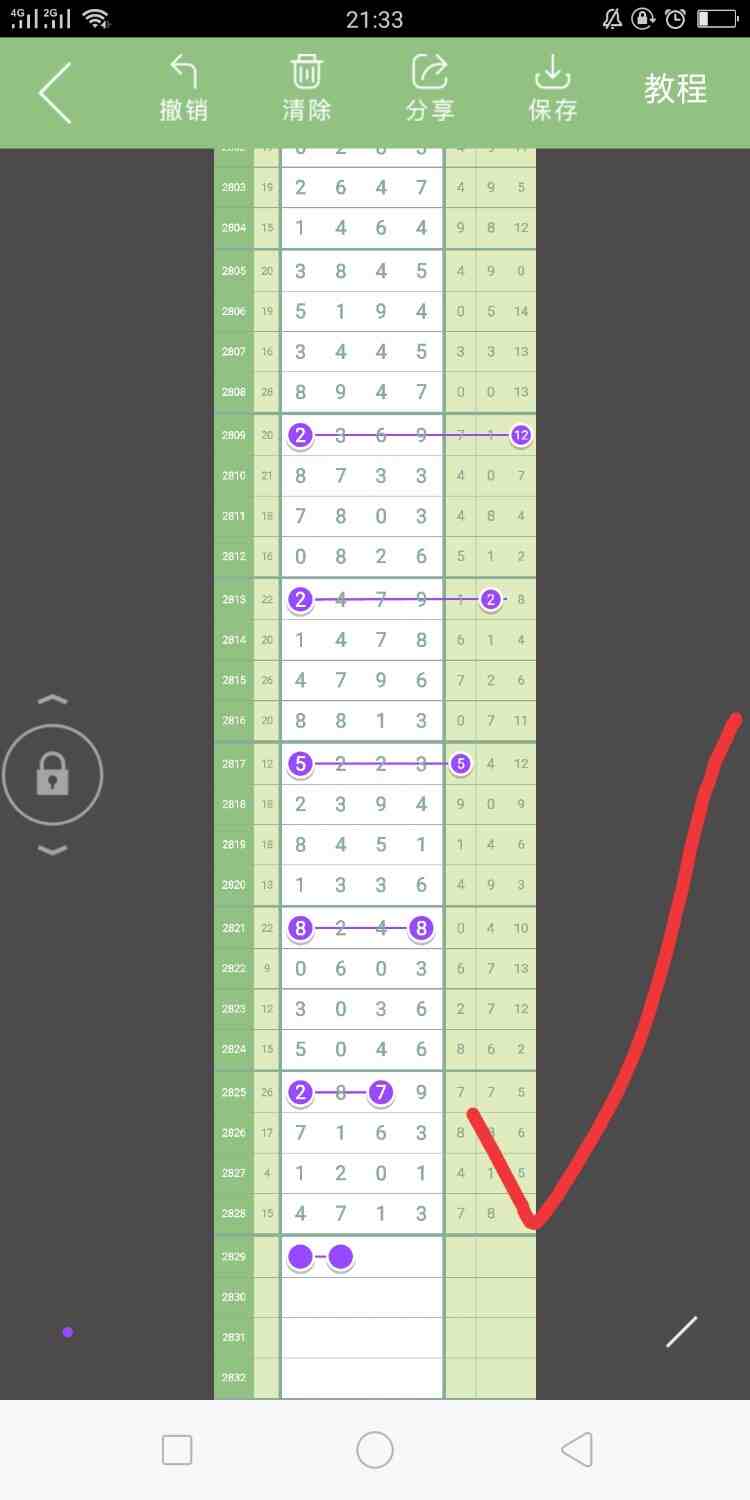Share the chart via 分享
Viewport: 750px width, 1500px height.
click(x=429, y=89)
